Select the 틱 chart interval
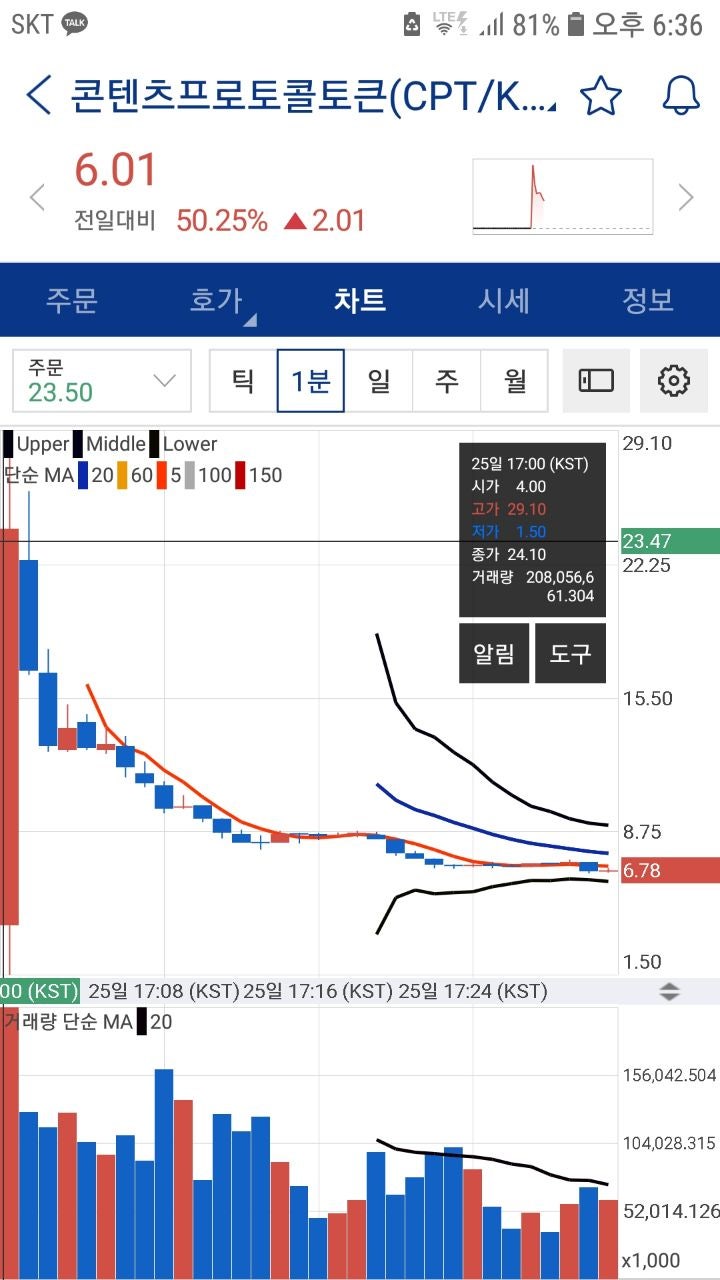The height and width of the screenshot is (1280, 720). click(x=240, y=381)
